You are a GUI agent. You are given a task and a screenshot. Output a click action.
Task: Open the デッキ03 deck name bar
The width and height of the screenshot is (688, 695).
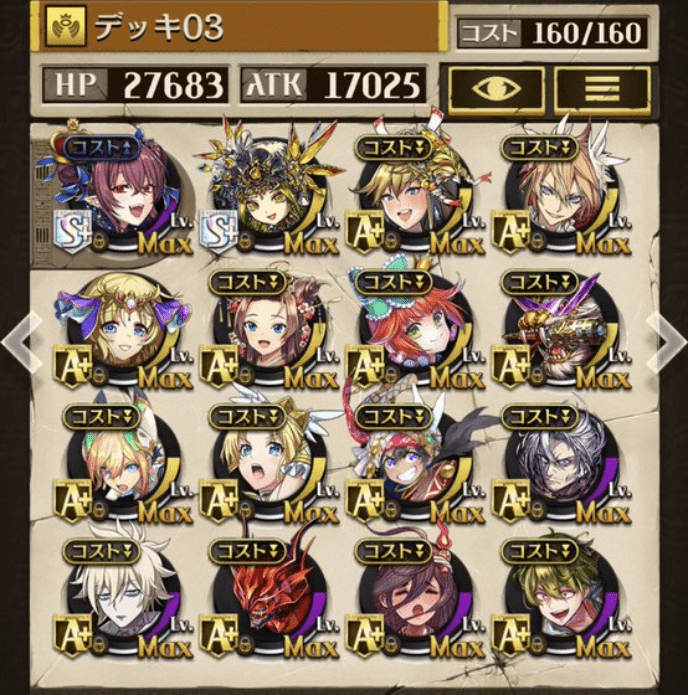(x=240, y=27)
